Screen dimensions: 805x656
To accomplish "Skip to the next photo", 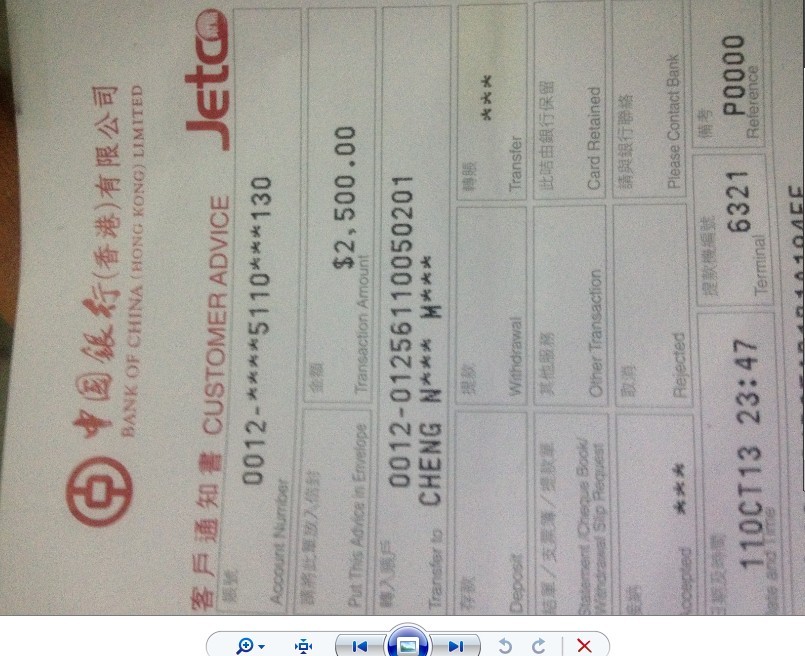I will [x=455, y=646].
